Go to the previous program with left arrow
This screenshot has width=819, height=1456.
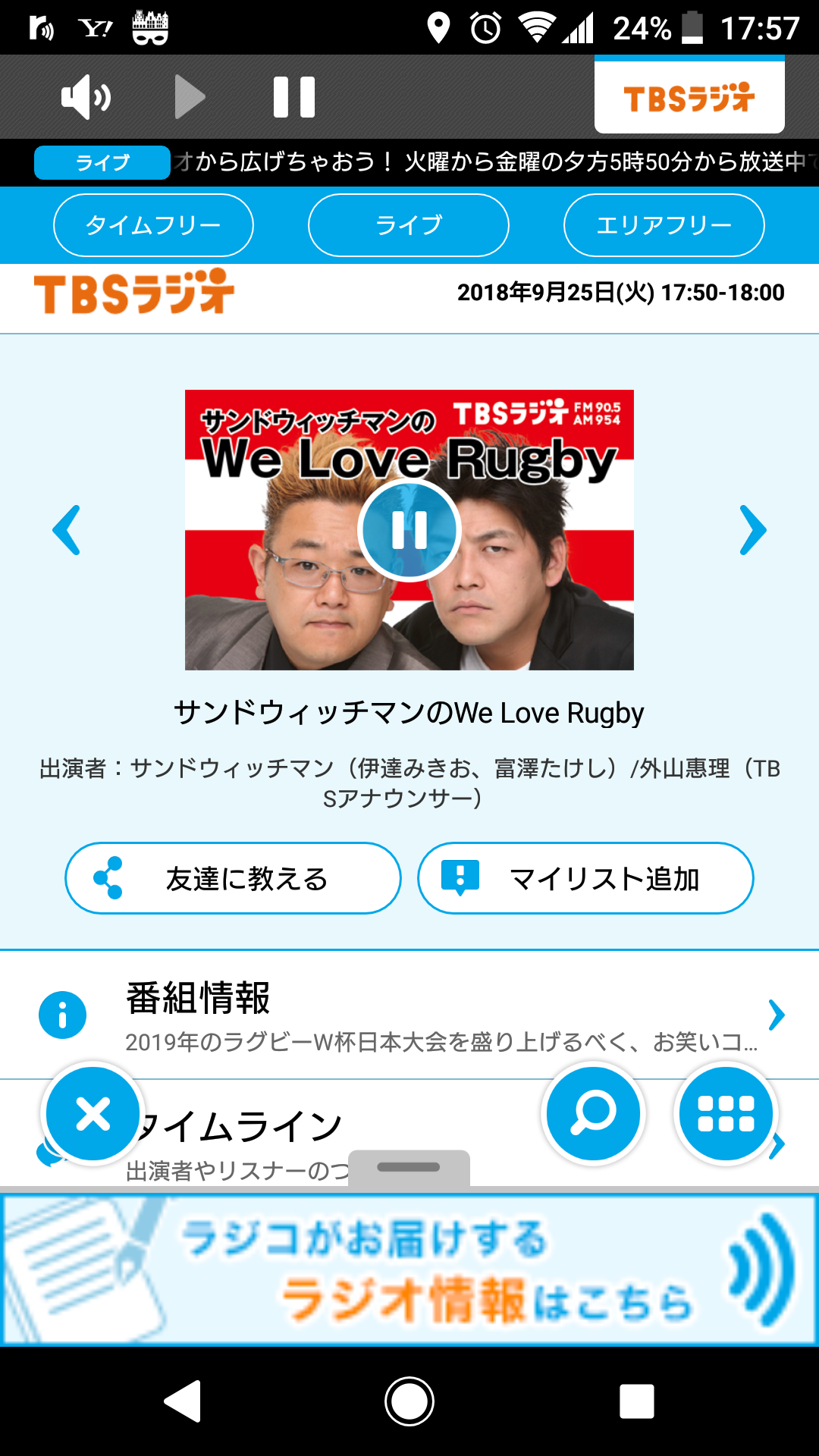pyautogui.click(x=67, y=530)
